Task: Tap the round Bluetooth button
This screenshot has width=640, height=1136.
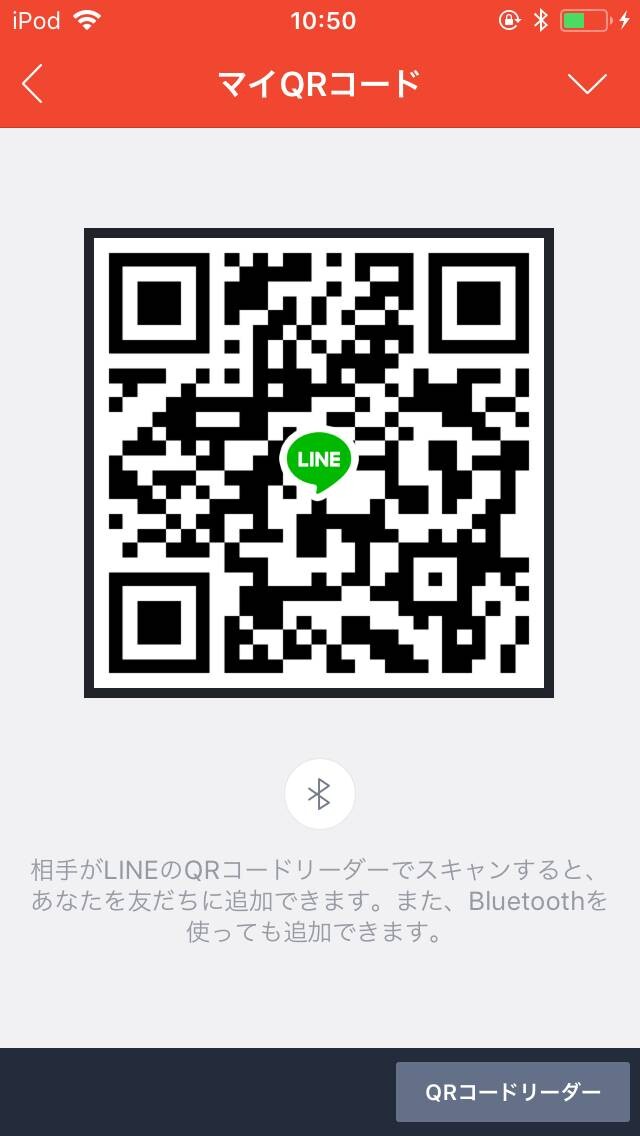Action: pyautogui.click(x=320, y=794)
